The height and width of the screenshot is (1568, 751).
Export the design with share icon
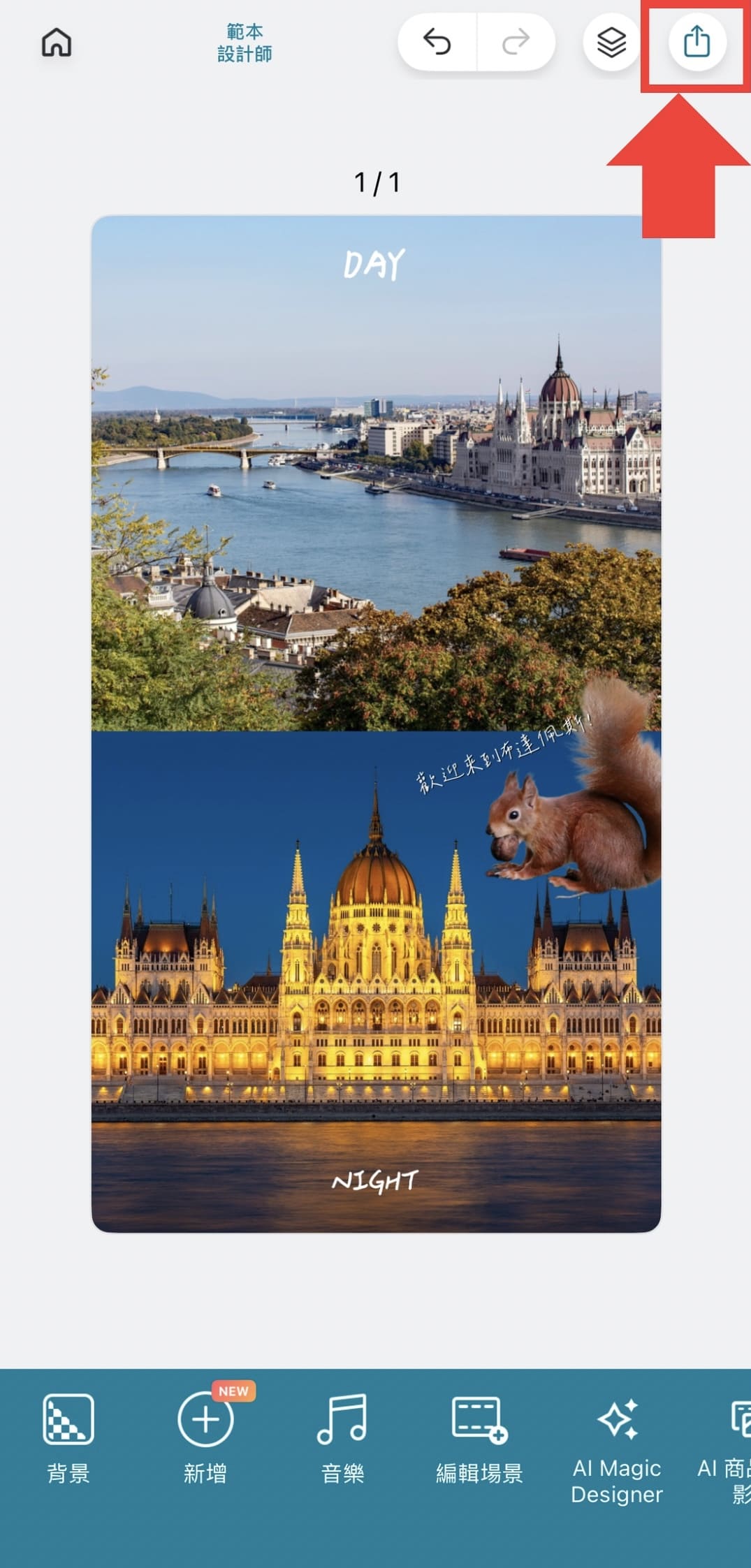(x=697, y=43)
